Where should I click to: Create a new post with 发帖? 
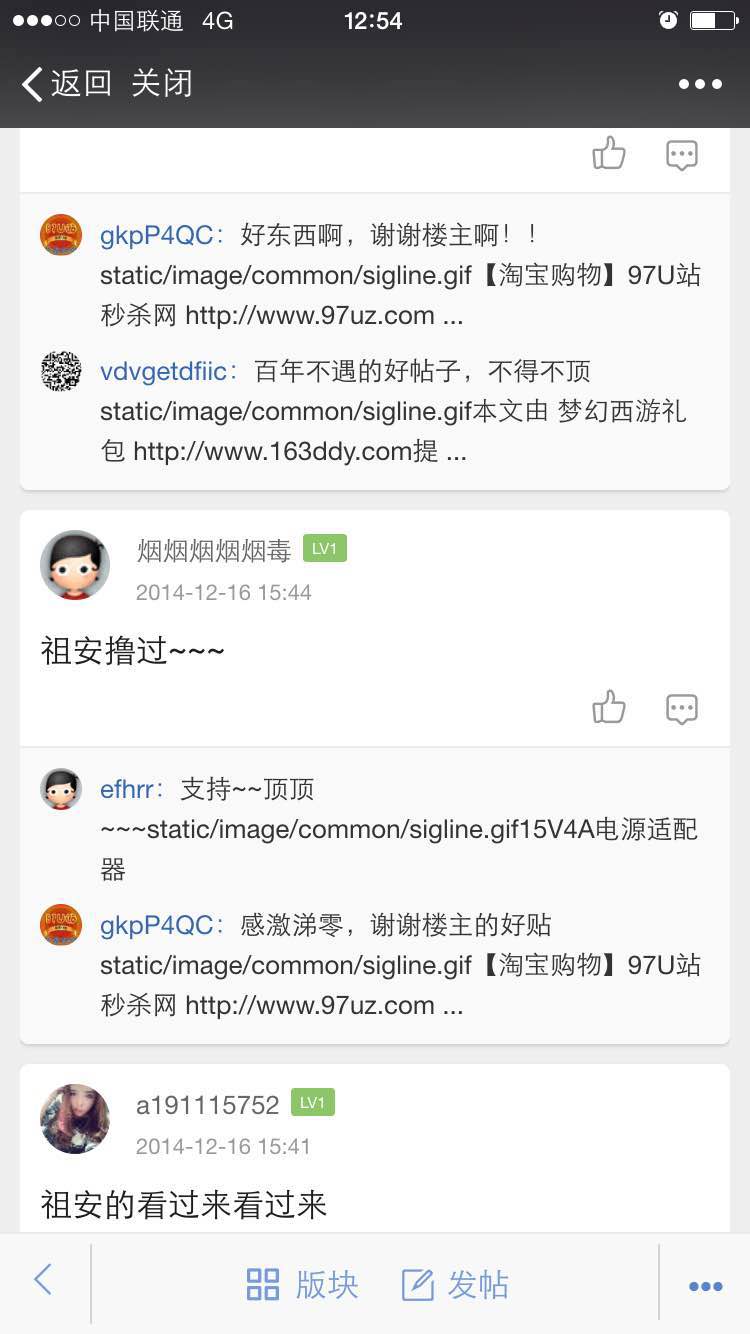(x=456, y=1284)
